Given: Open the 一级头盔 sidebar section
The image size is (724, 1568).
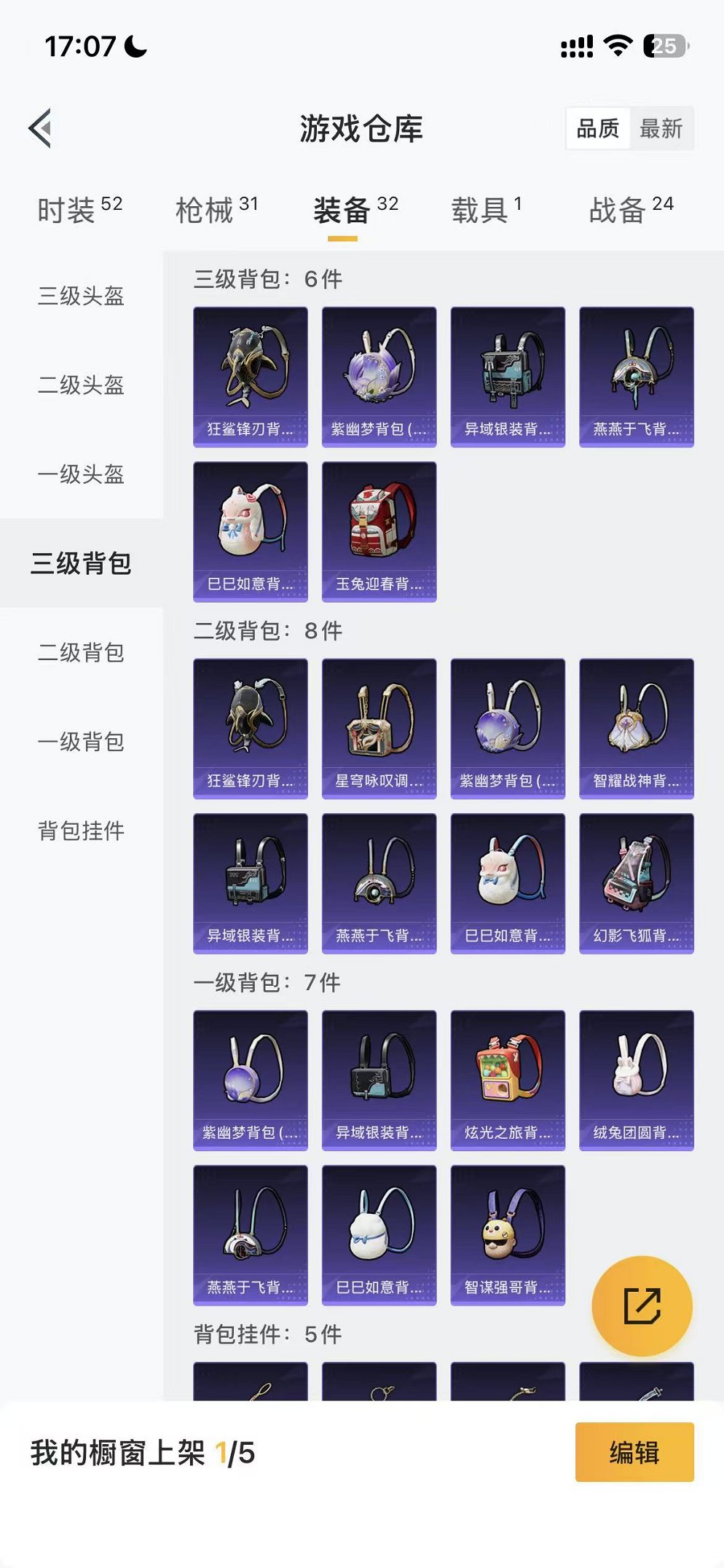Looking at the screenshot, I should click(x=82, y=474).
